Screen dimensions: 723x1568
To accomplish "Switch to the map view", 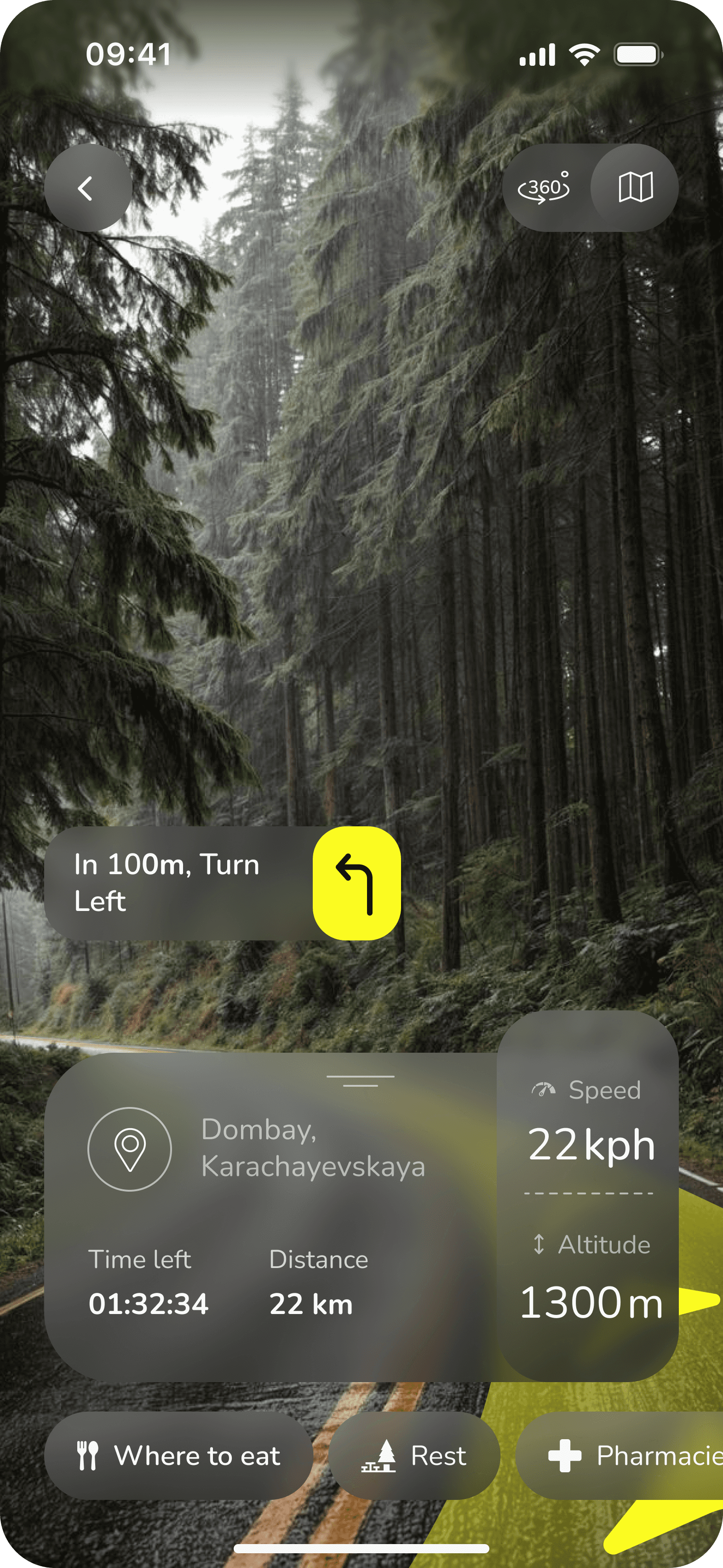I will [635, 187].
